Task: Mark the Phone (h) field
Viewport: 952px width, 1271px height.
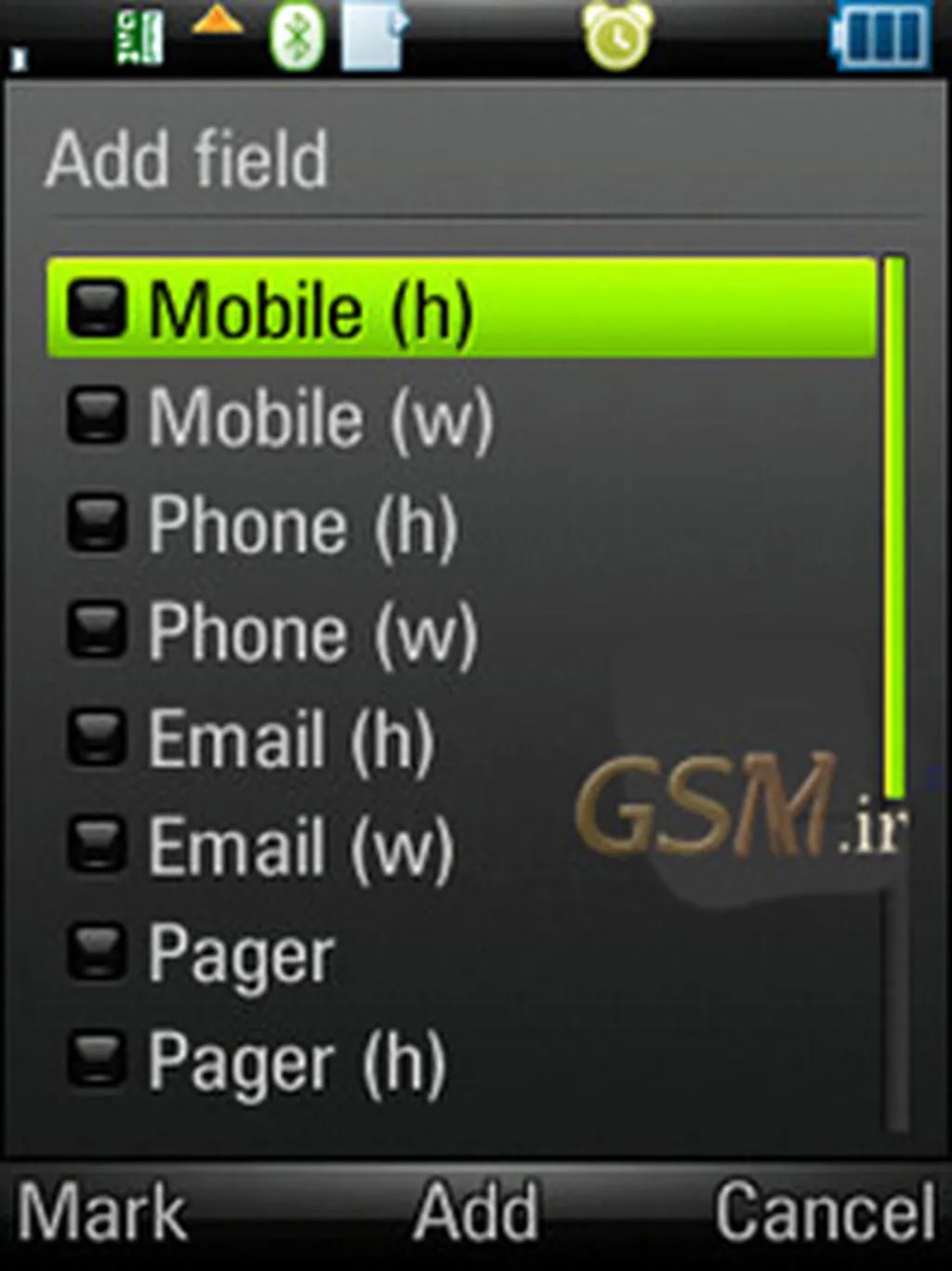Action: (x=97, y=523)
